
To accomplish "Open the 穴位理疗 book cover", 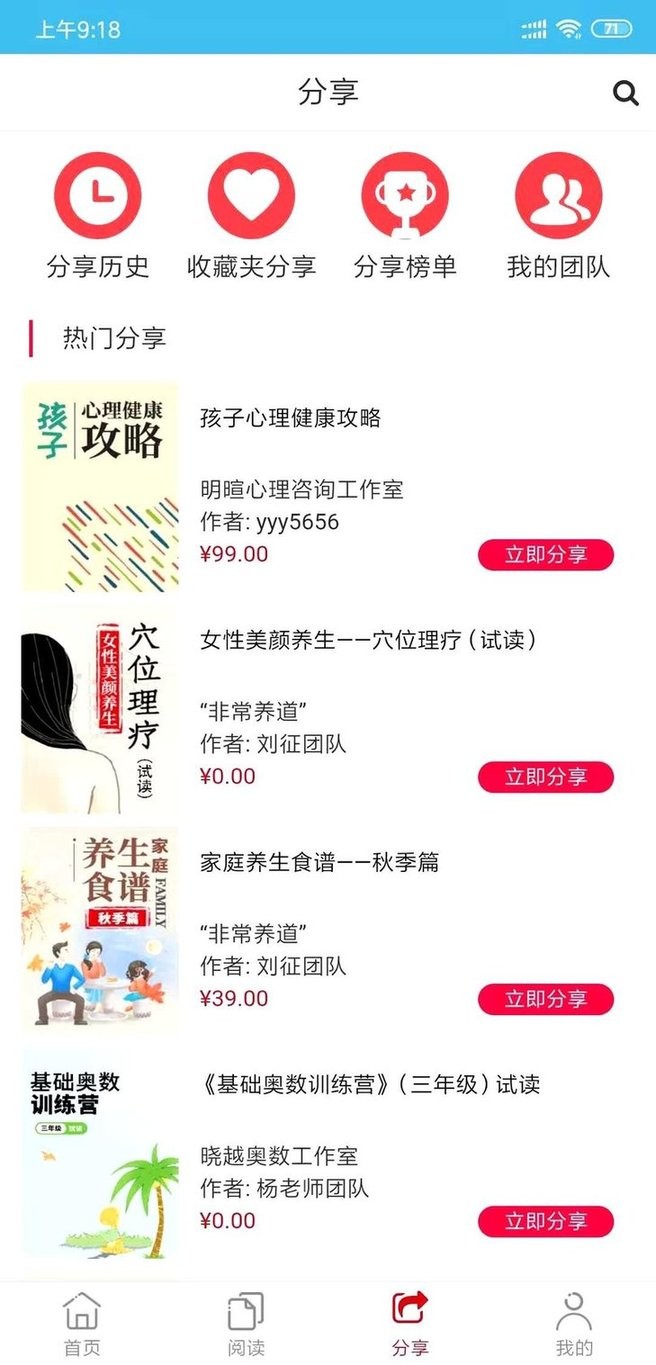I will pos(100,709).
